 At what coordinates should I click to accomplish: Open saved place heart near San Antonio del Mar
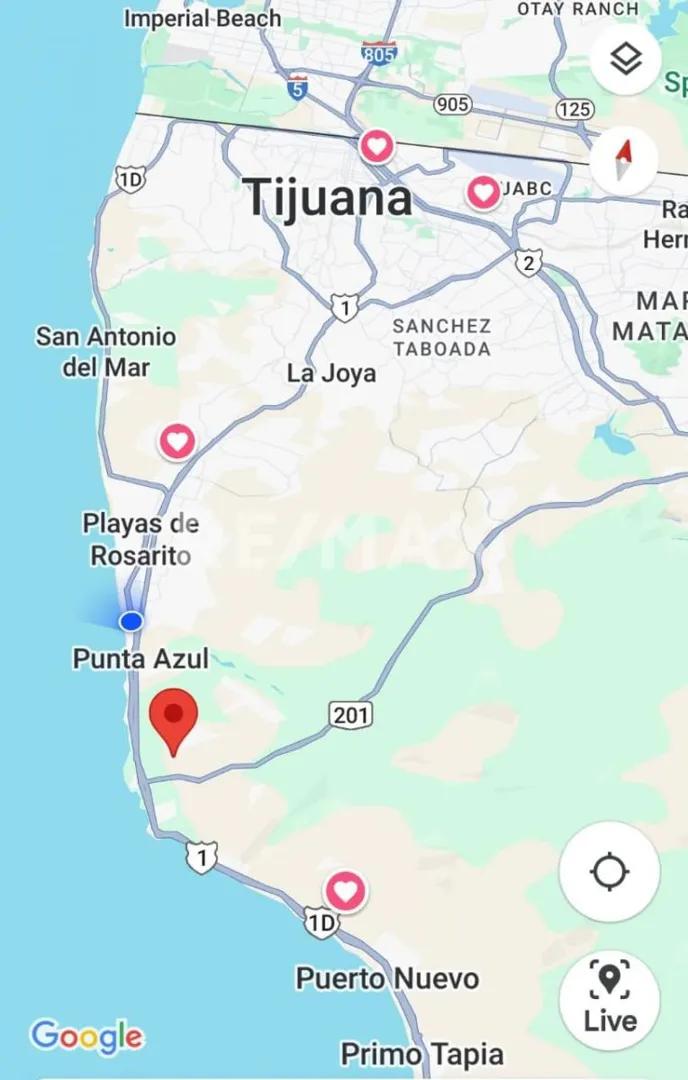point(178,441)
